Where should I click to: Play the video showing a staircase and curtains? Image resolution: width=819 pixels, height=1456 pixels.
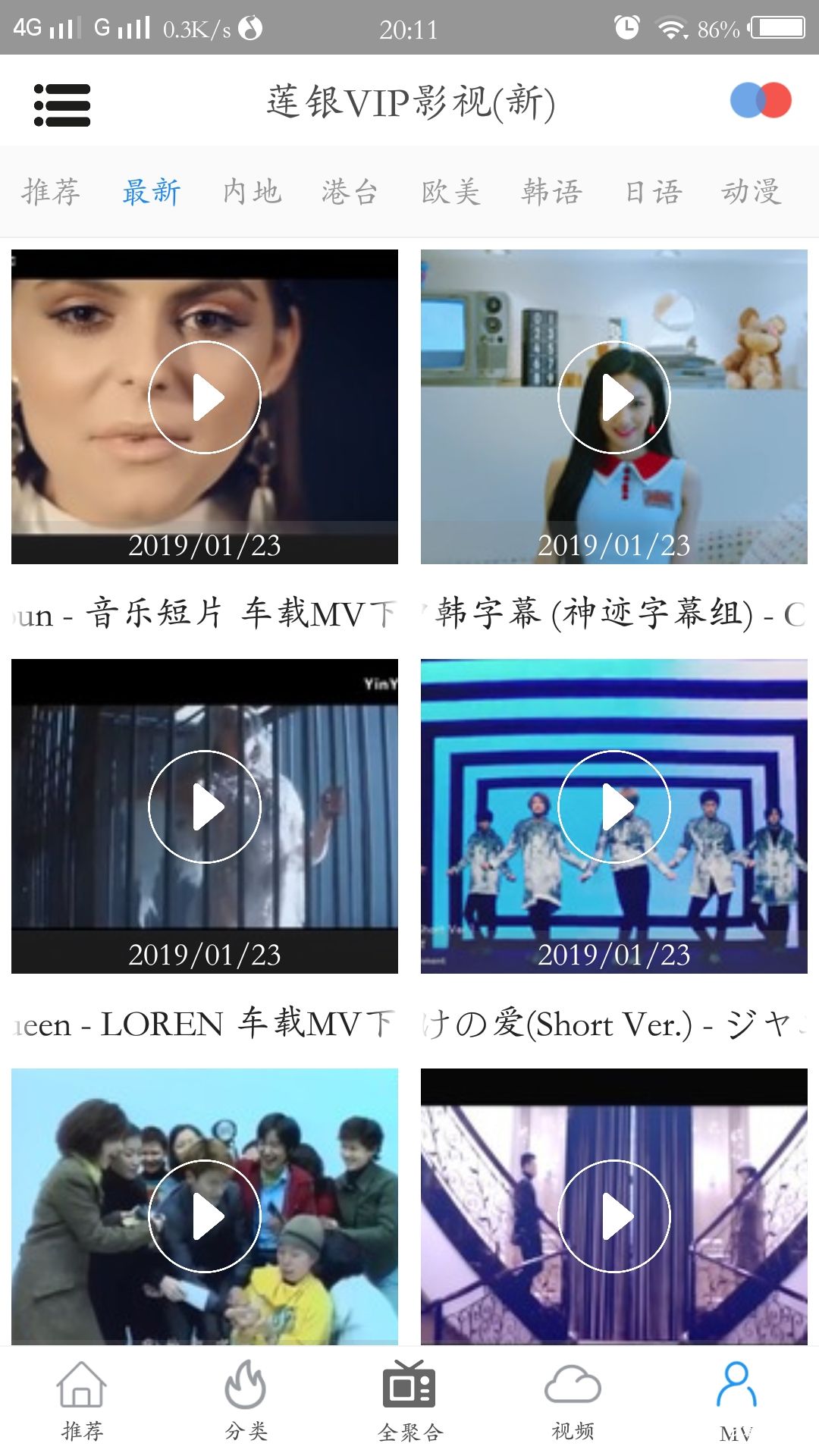(x=614, y=1216)
